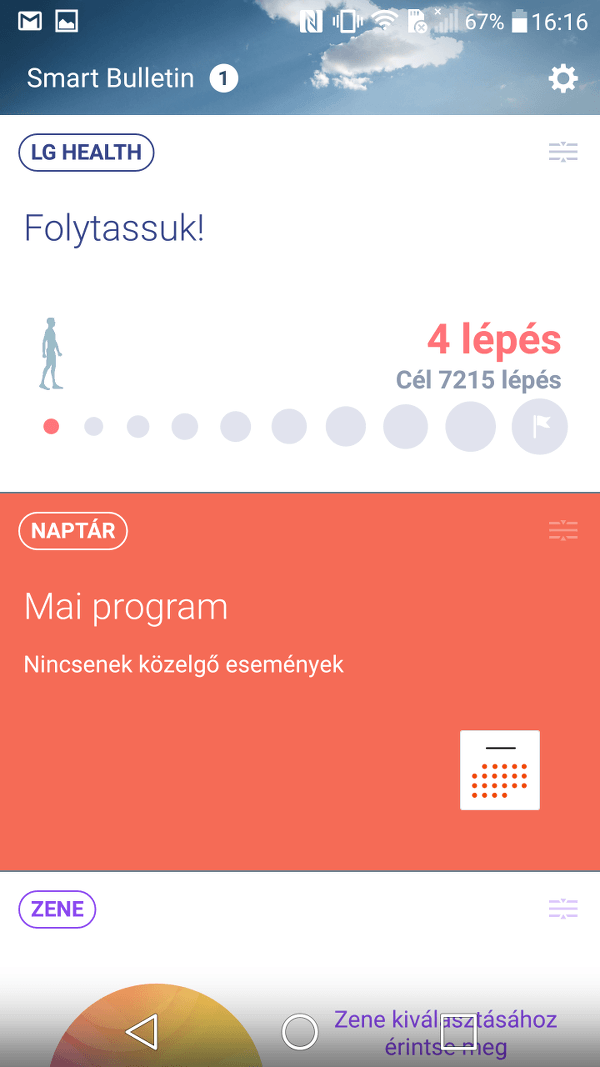Collapse the LG Health card

(x=563, y=152)
